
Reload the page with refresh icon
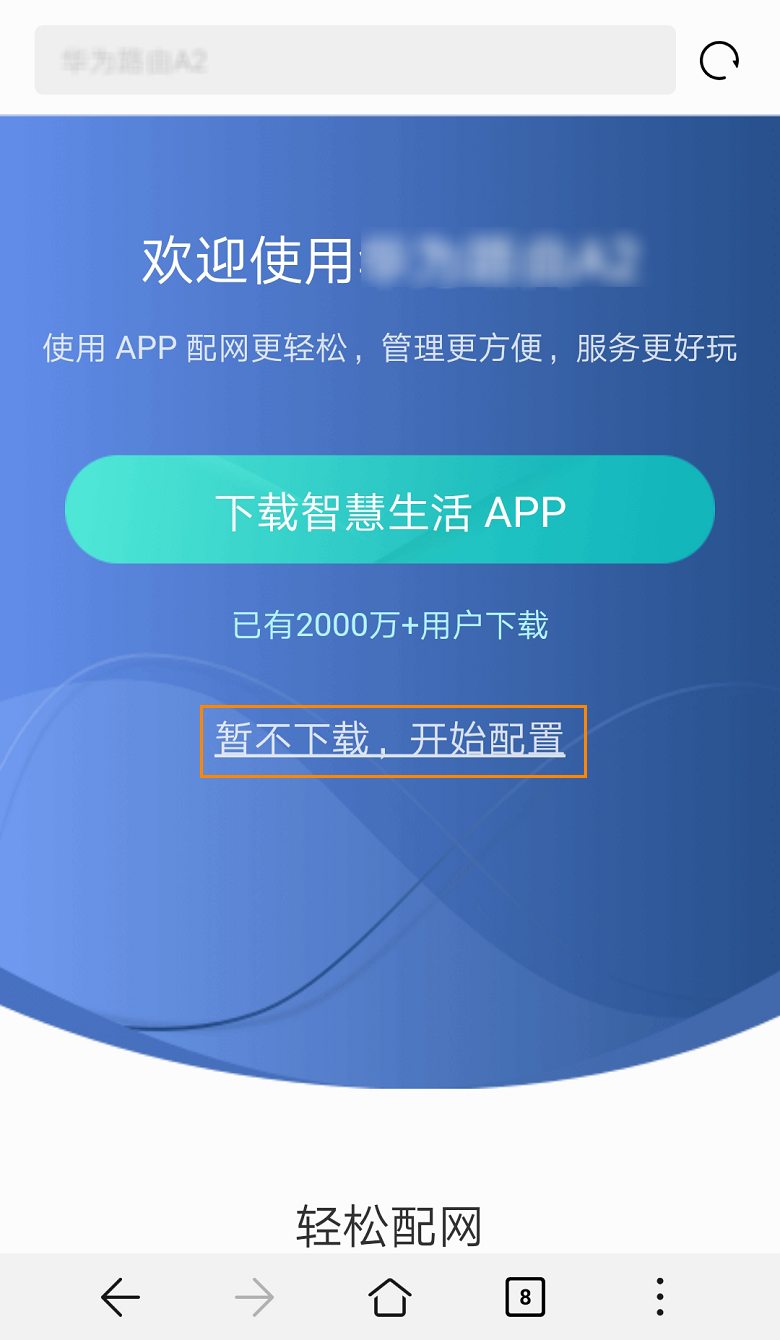tap(719, 61)
